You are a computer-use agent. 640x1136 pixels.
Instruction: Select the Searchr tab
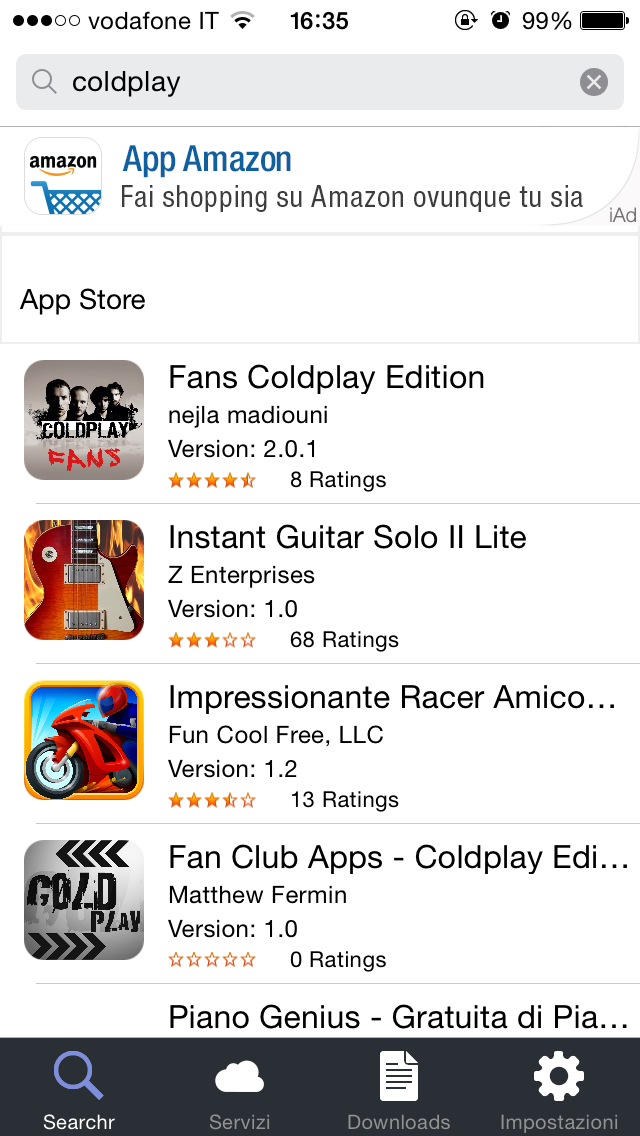tap(79, 1090)
